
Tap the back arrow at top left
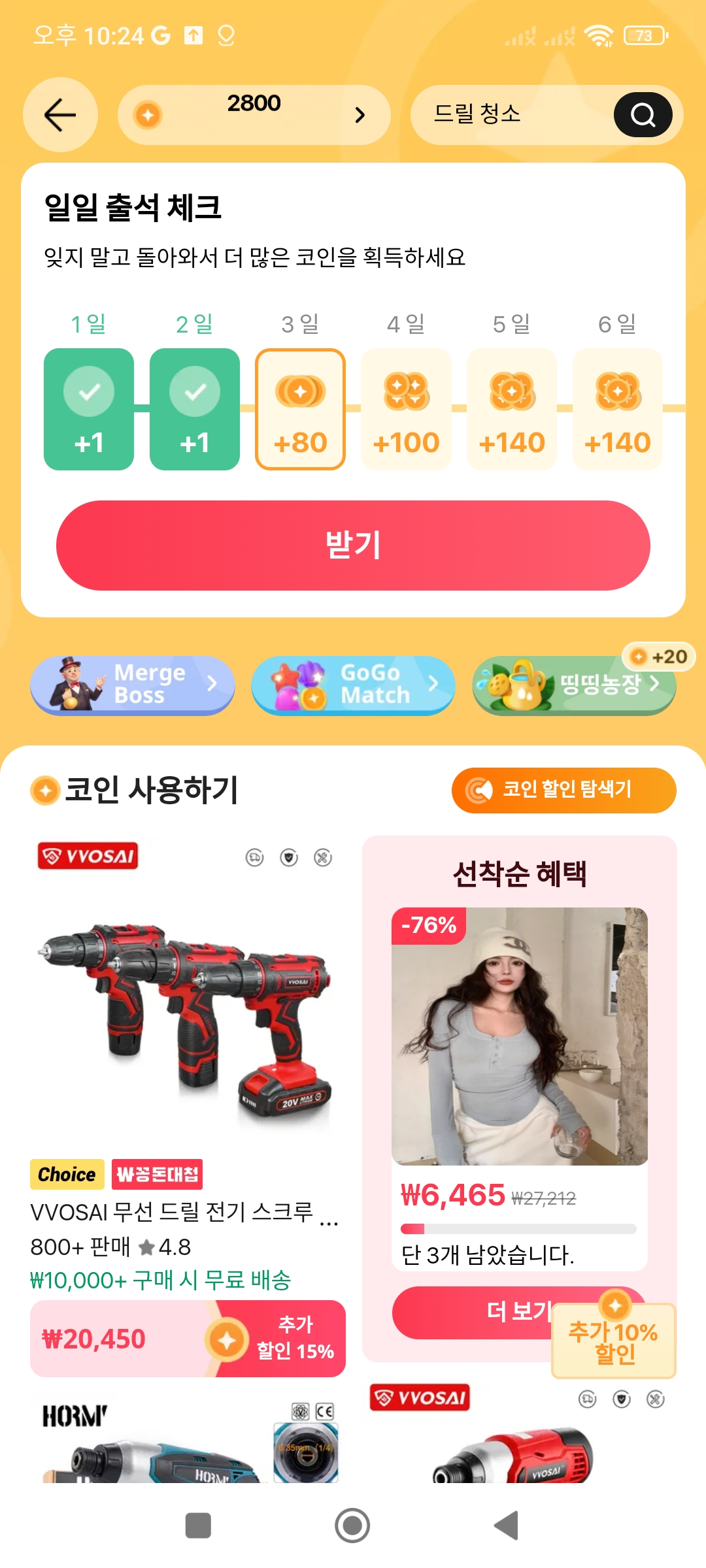point(59,114)
